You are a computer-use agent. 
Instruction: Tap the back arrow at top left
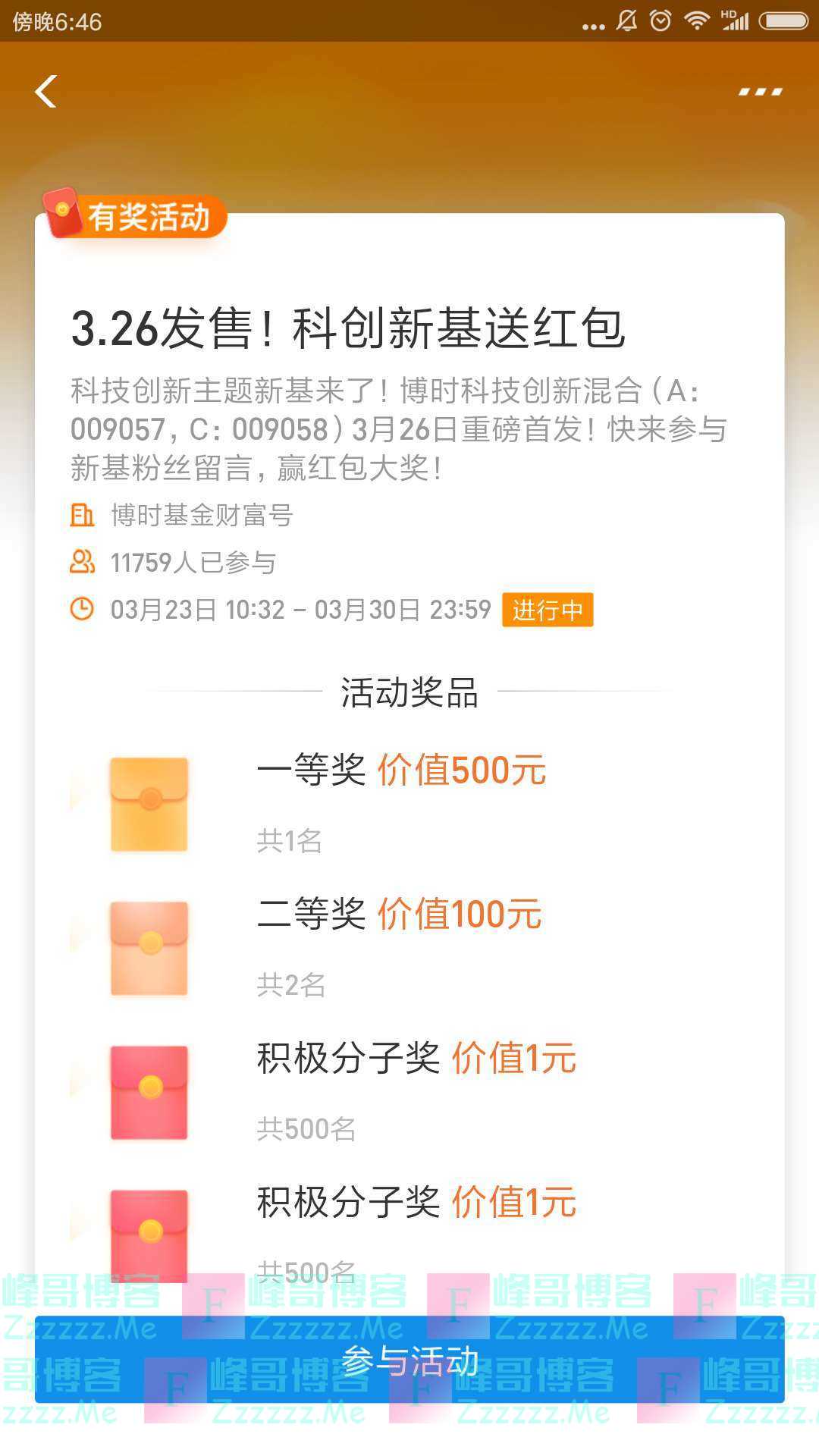pyautogui.click(x=47, y=91)
